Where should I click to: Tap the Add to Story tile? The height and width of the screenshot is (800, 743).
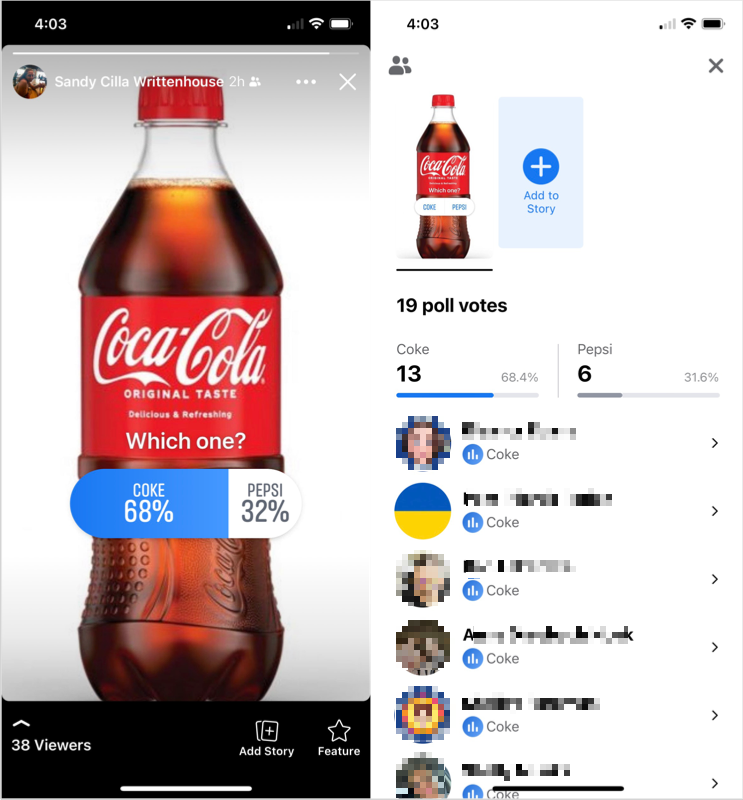(x=541, y=173)
